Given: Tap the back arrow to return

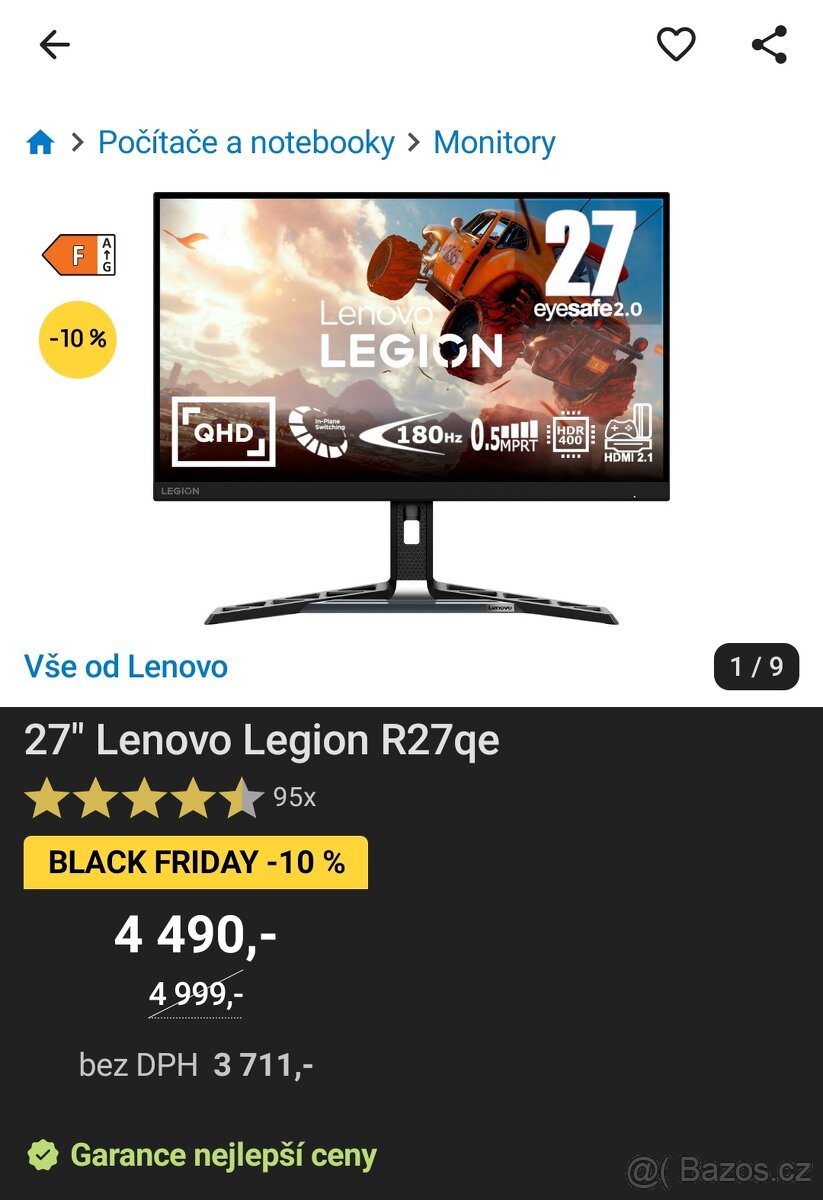Looking at the screenshot, I should tap(55, 44).
